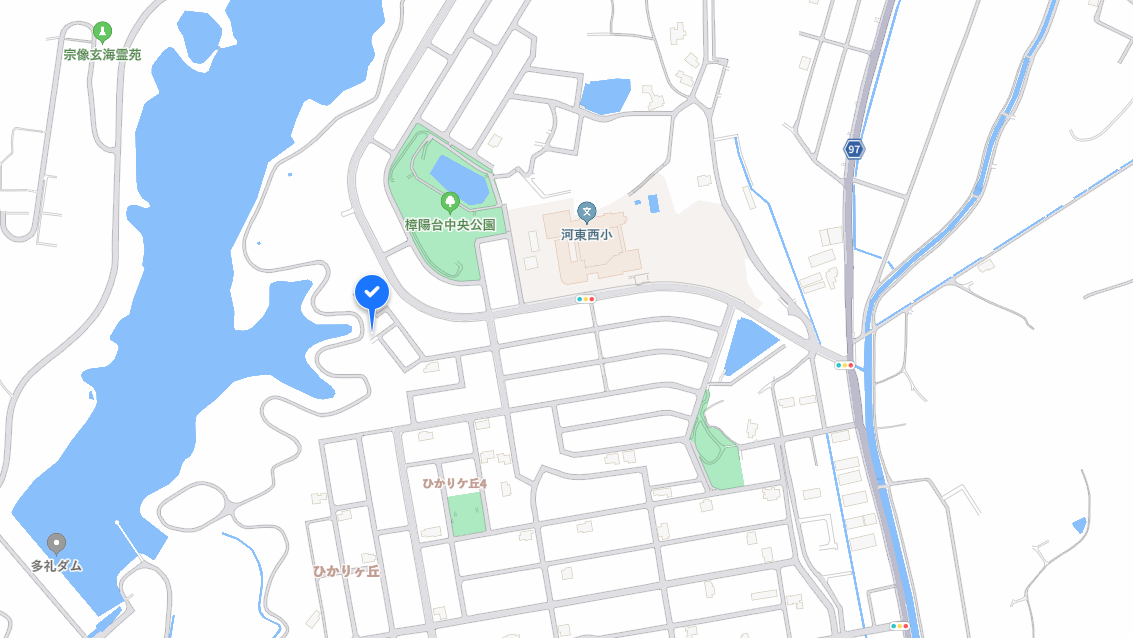Screen dimensions: 1133x638
Task: Open the 宗像玄海霊苑 place marker
Action: [102, 32]
